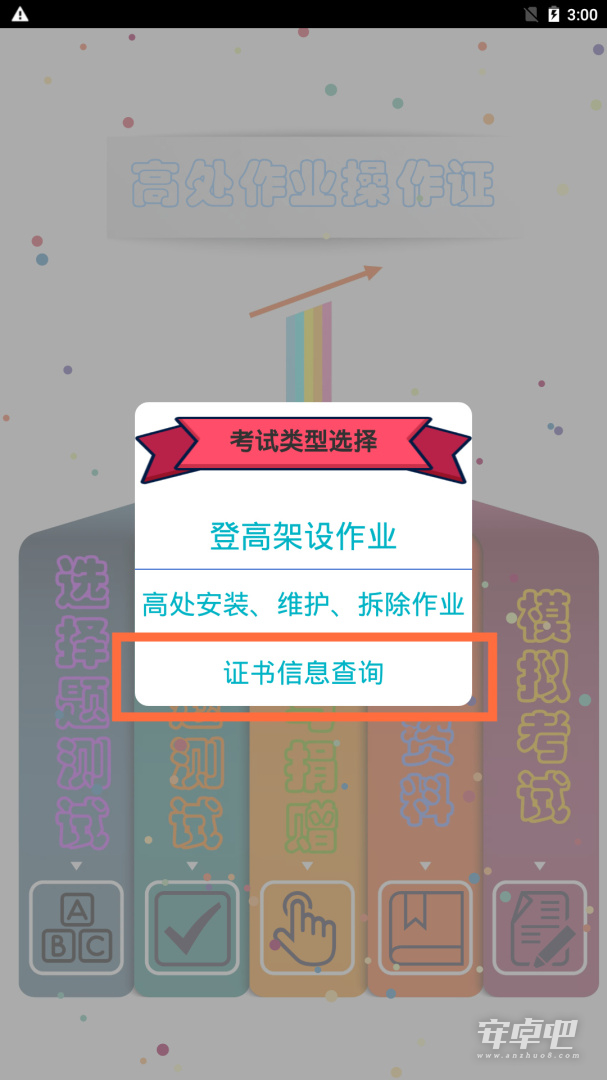607x1080 pixels.
Task: Open 证书信息查询 certificate lookup
Action: point(303,673)
